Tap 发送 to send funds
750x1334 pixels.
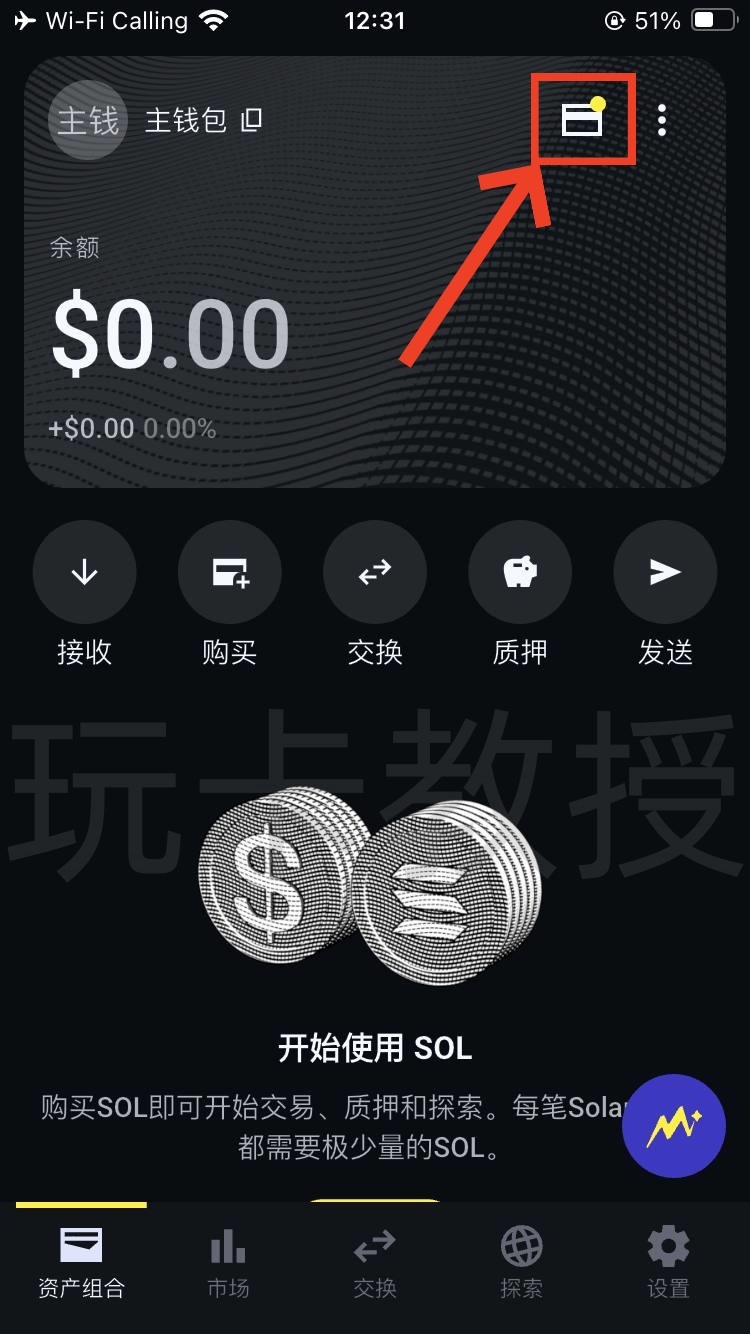[x=665, y=573]
